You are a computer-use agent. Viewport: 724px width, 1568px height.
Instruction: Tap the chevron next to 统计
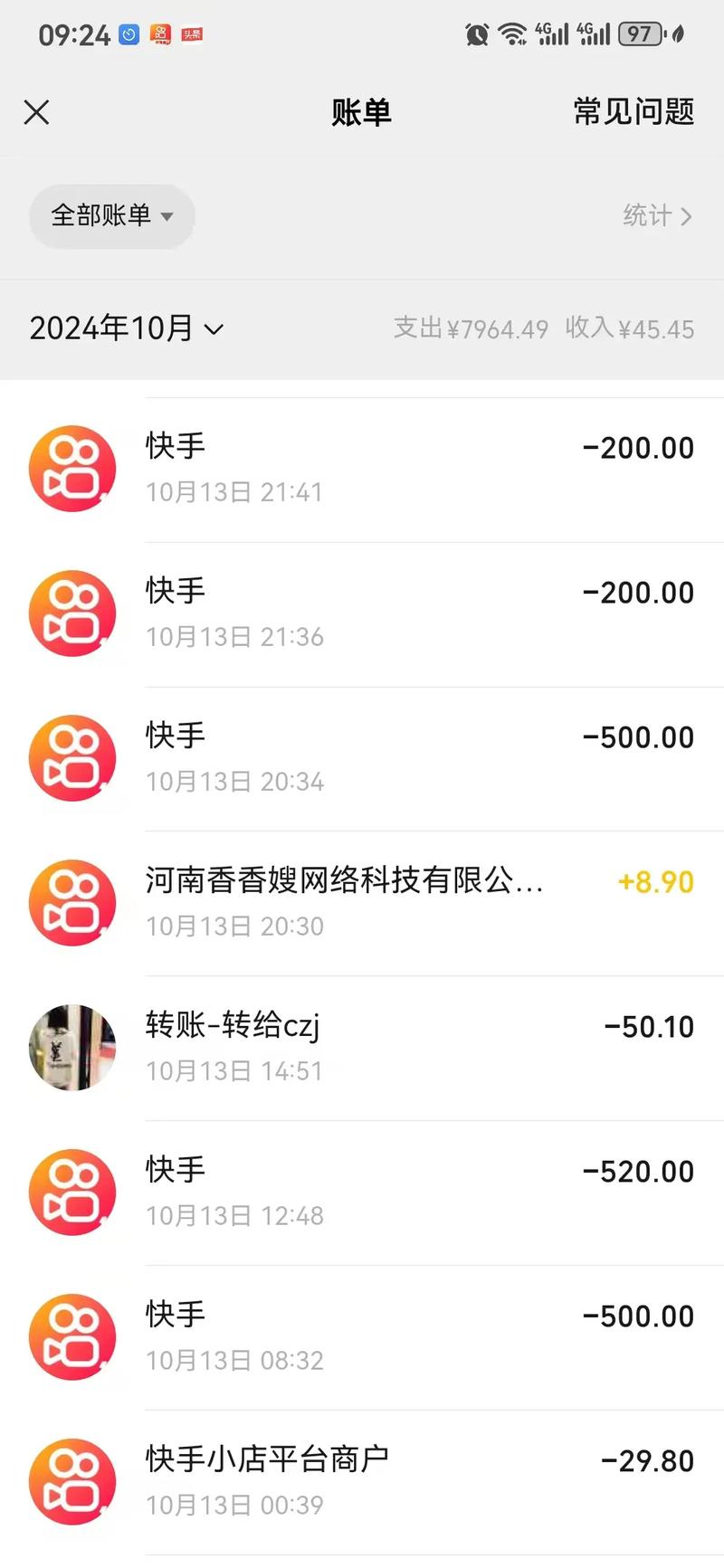click(x=686, y=216)
